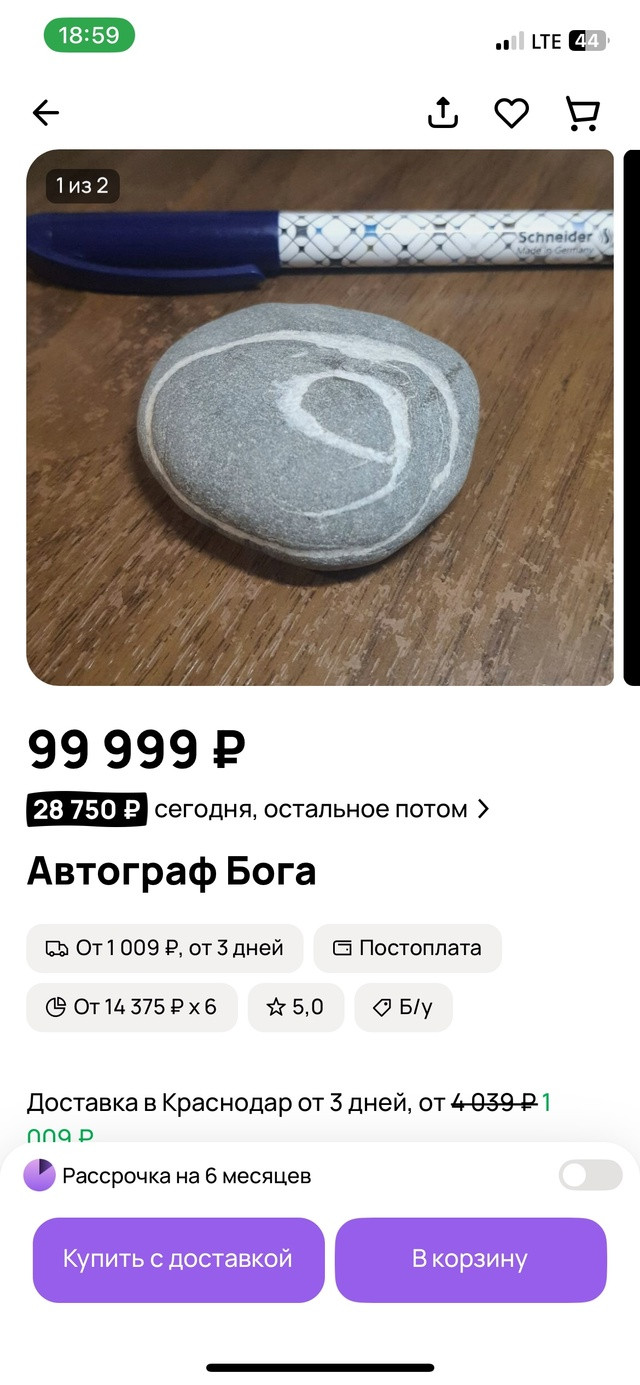Open installment chip 'От 14 375 ₽ x 6'

(x=132, y=1007)
